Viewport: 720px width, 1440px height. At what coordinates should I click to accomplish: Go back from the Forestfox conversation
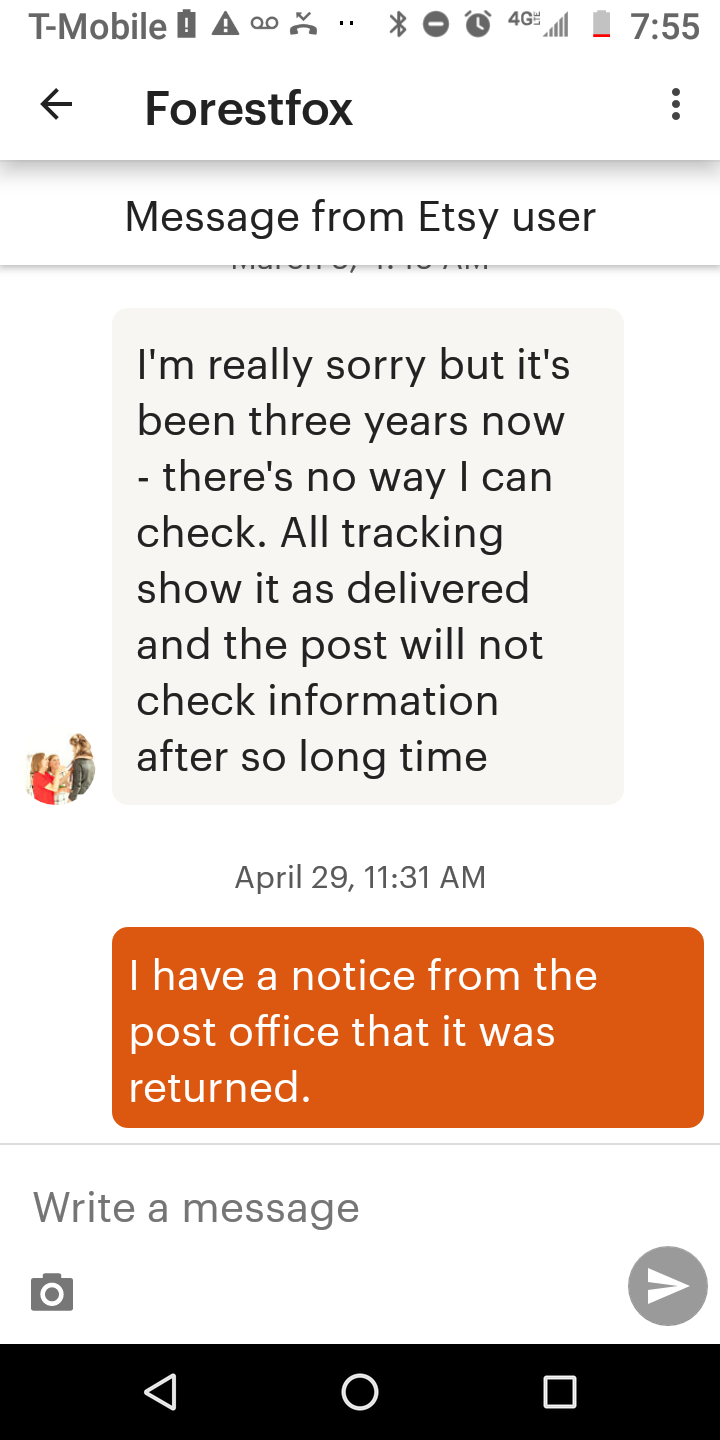[x=56, y=105]
